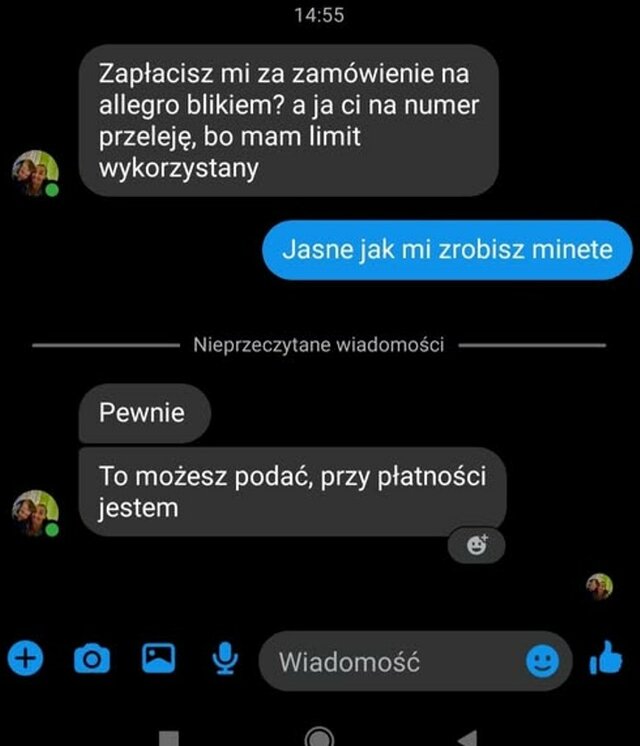This screenshot has width=640, height=746.
Task: Focus the Wiadomość text field
Action: 390,661
